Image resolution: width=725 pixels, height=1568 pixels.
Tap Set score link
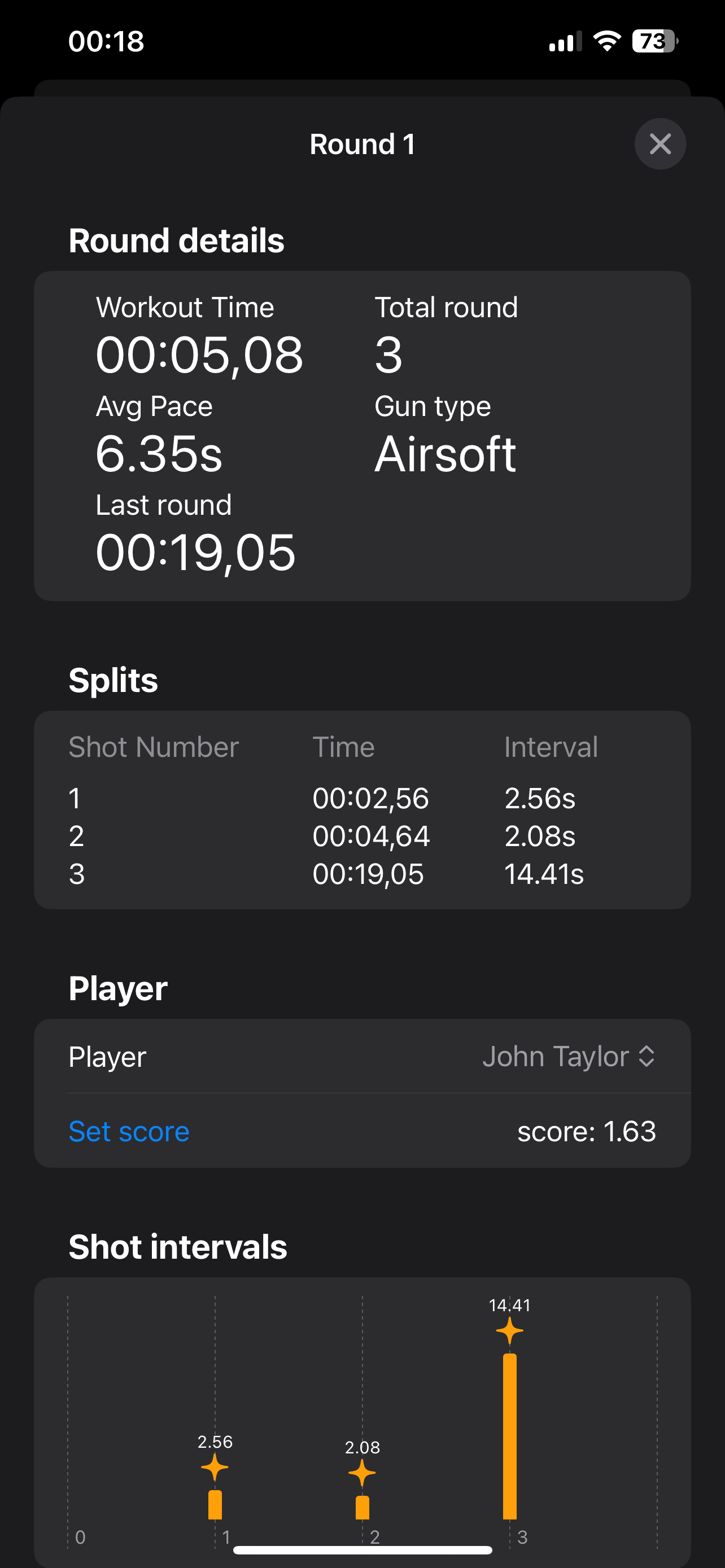click(x=129, y=1132)
